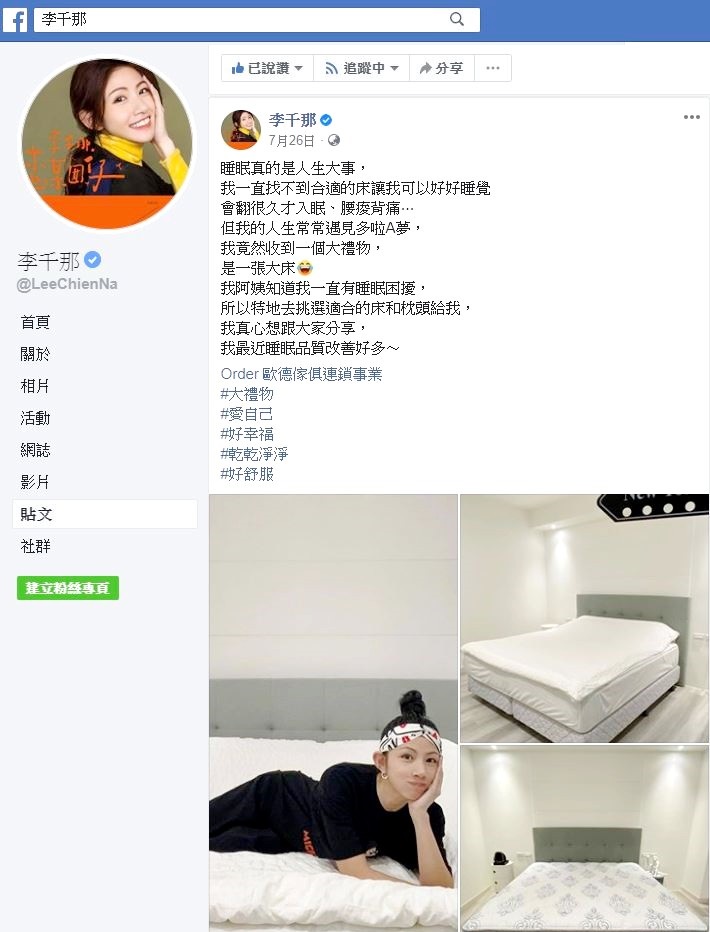This screenshot has height=932, width=710.
Task: Open the 活動 events section
Action: [35, 418]
